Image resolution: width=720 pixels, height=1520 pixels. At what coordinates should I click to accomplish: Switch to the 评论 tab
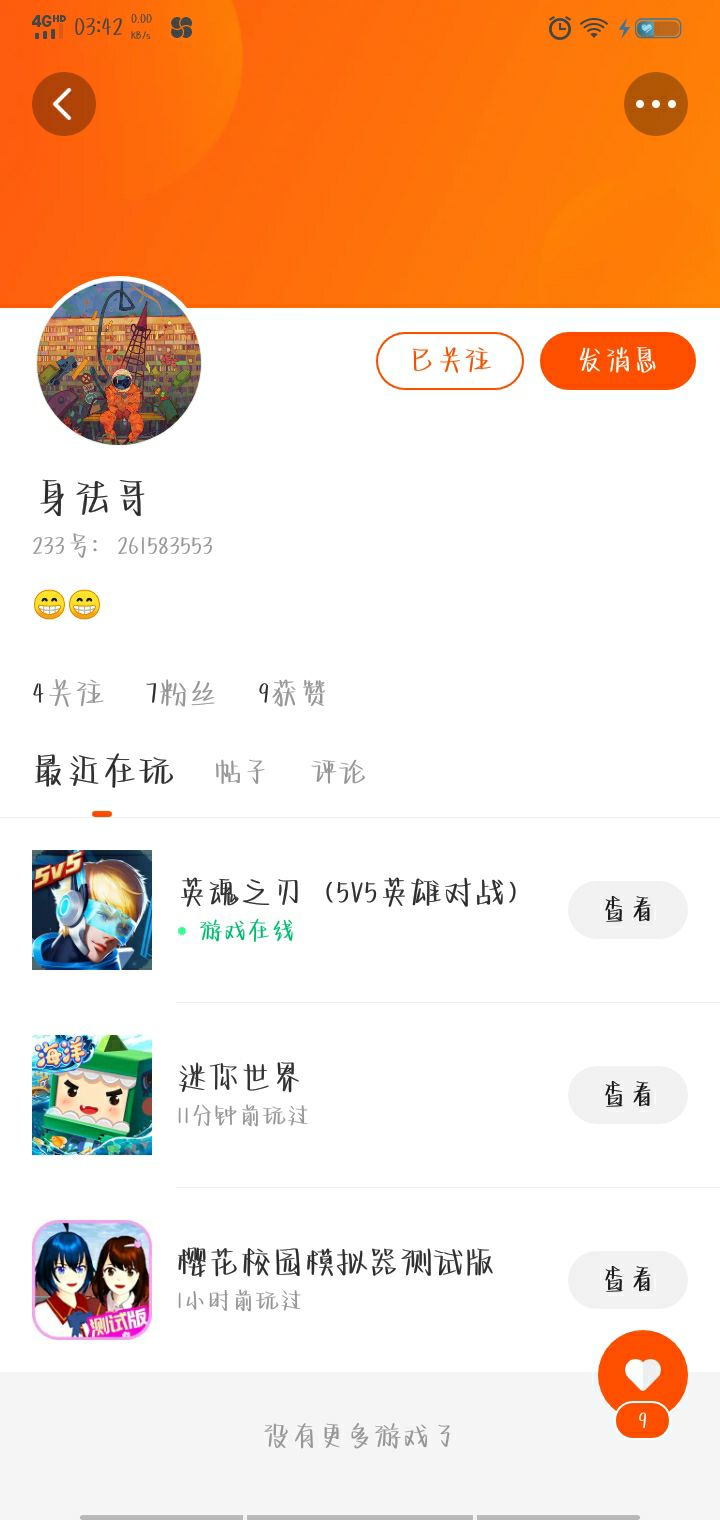[339, 772]
